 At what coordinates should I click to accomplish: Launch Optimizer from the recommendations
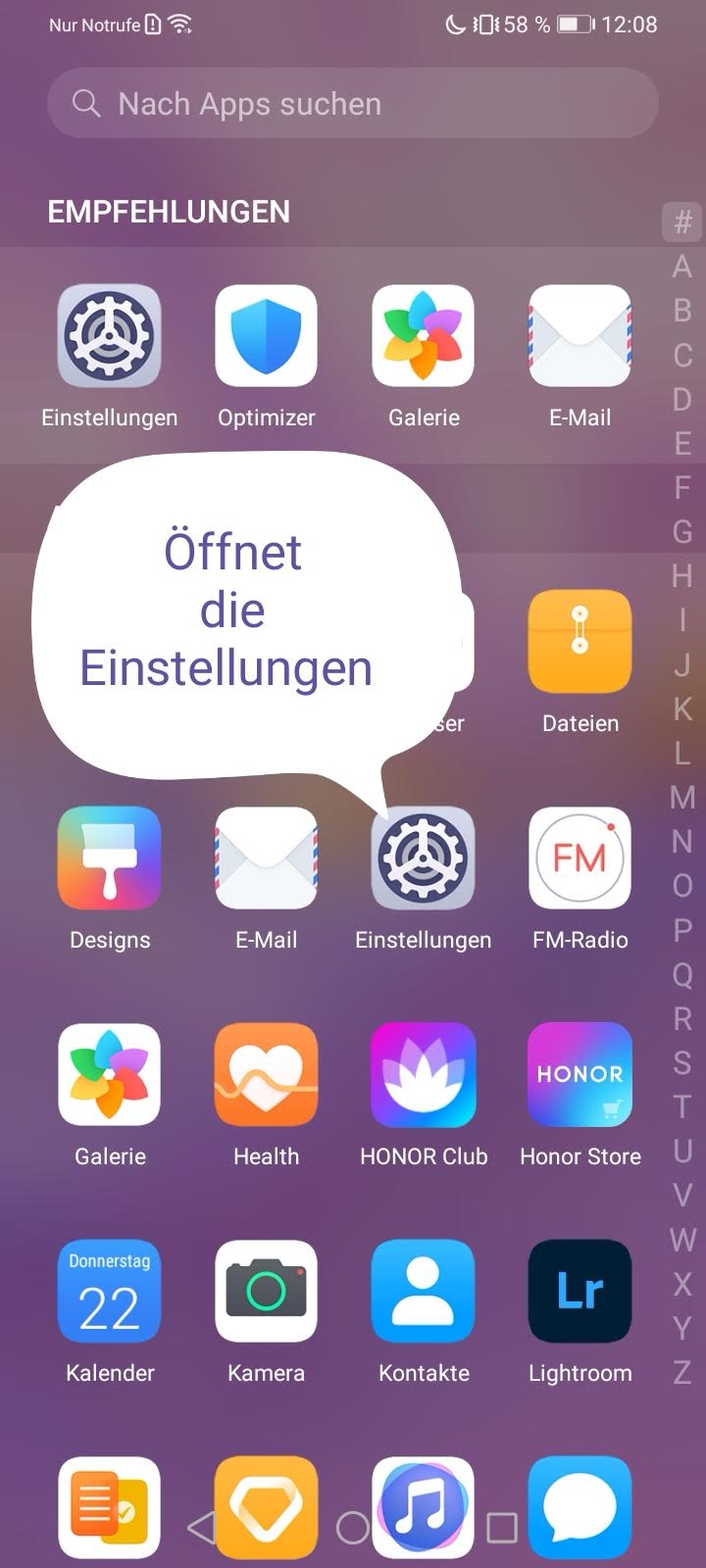(266, 336)
